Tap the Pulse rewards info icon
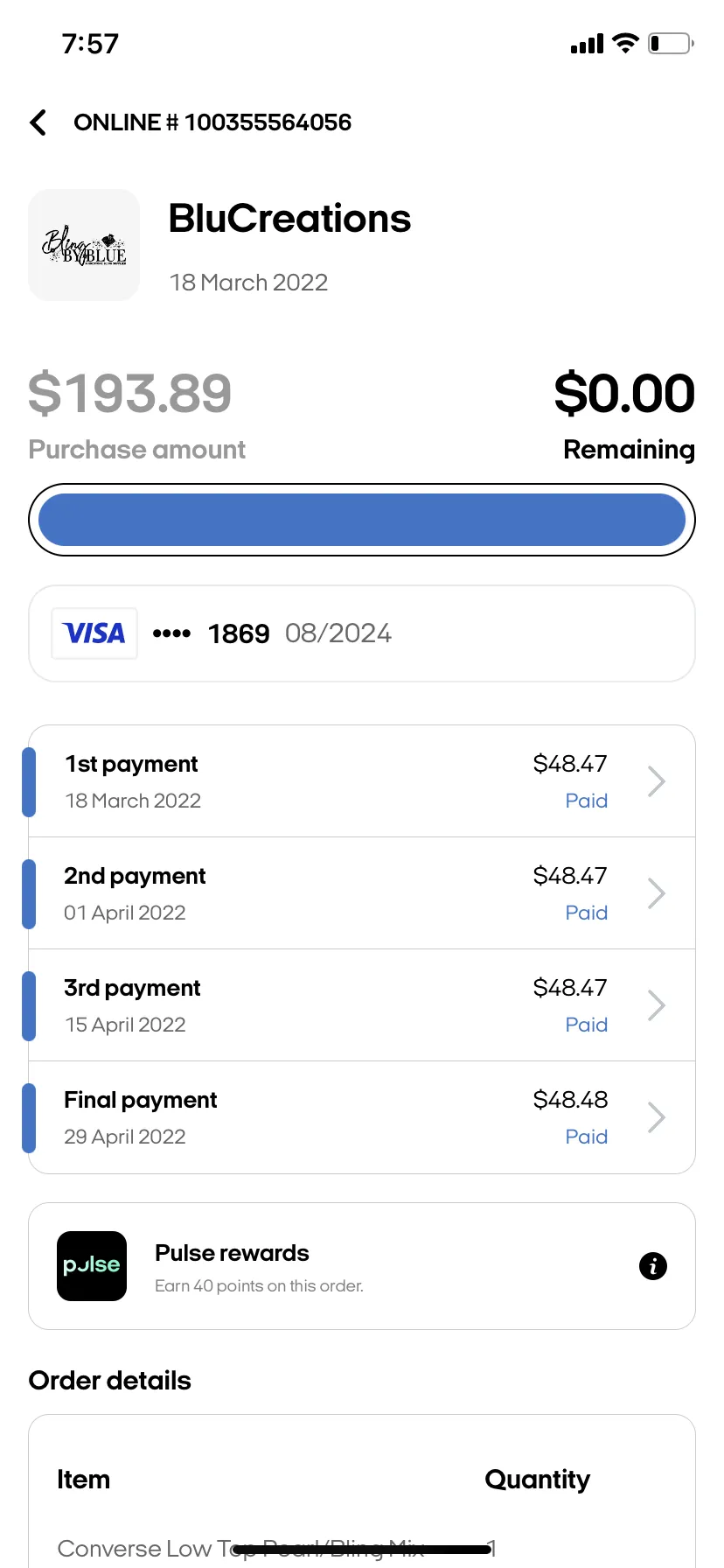Viewport: 724px width, 1568px height. [653, 1266]
